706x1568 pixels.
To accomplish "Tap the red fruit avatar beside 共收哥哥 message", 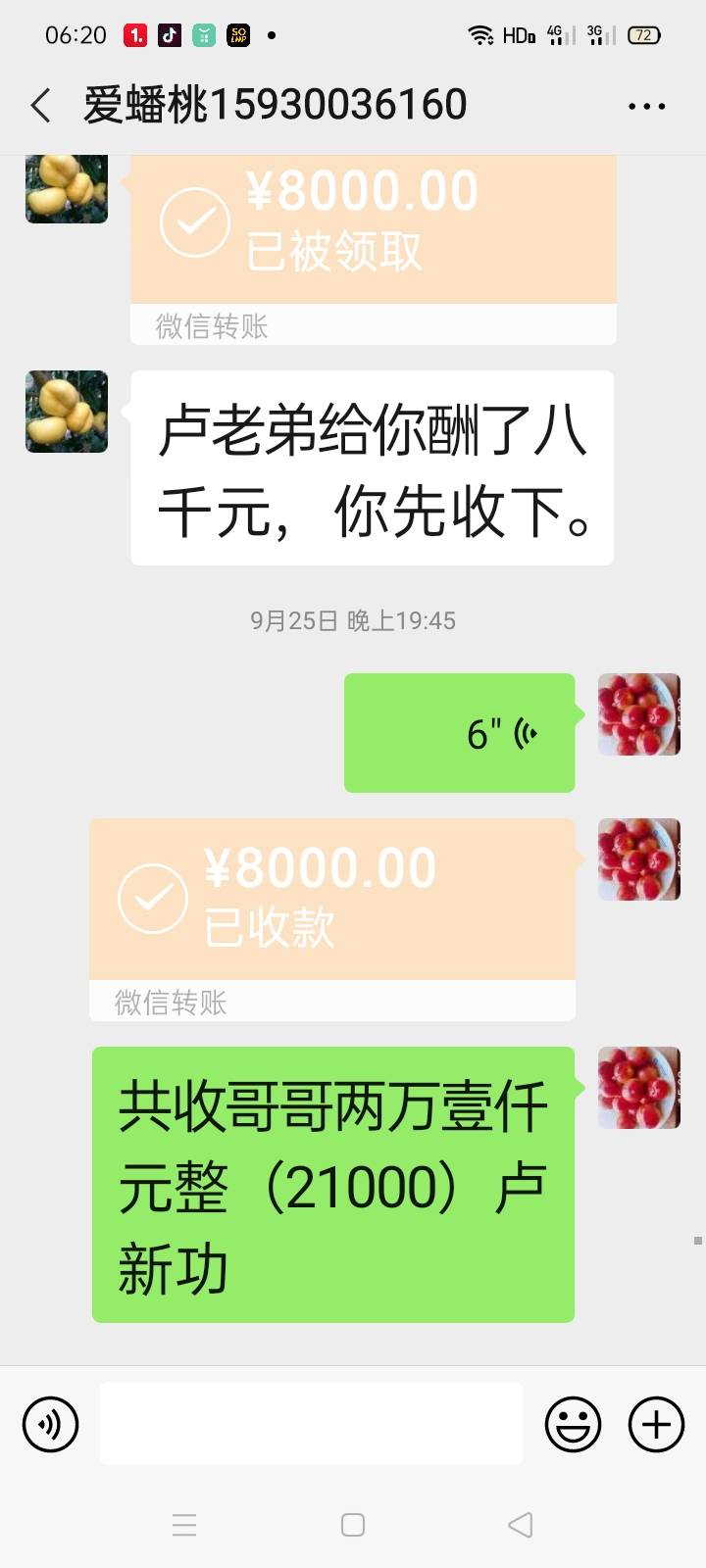I will pos(639,1088).
